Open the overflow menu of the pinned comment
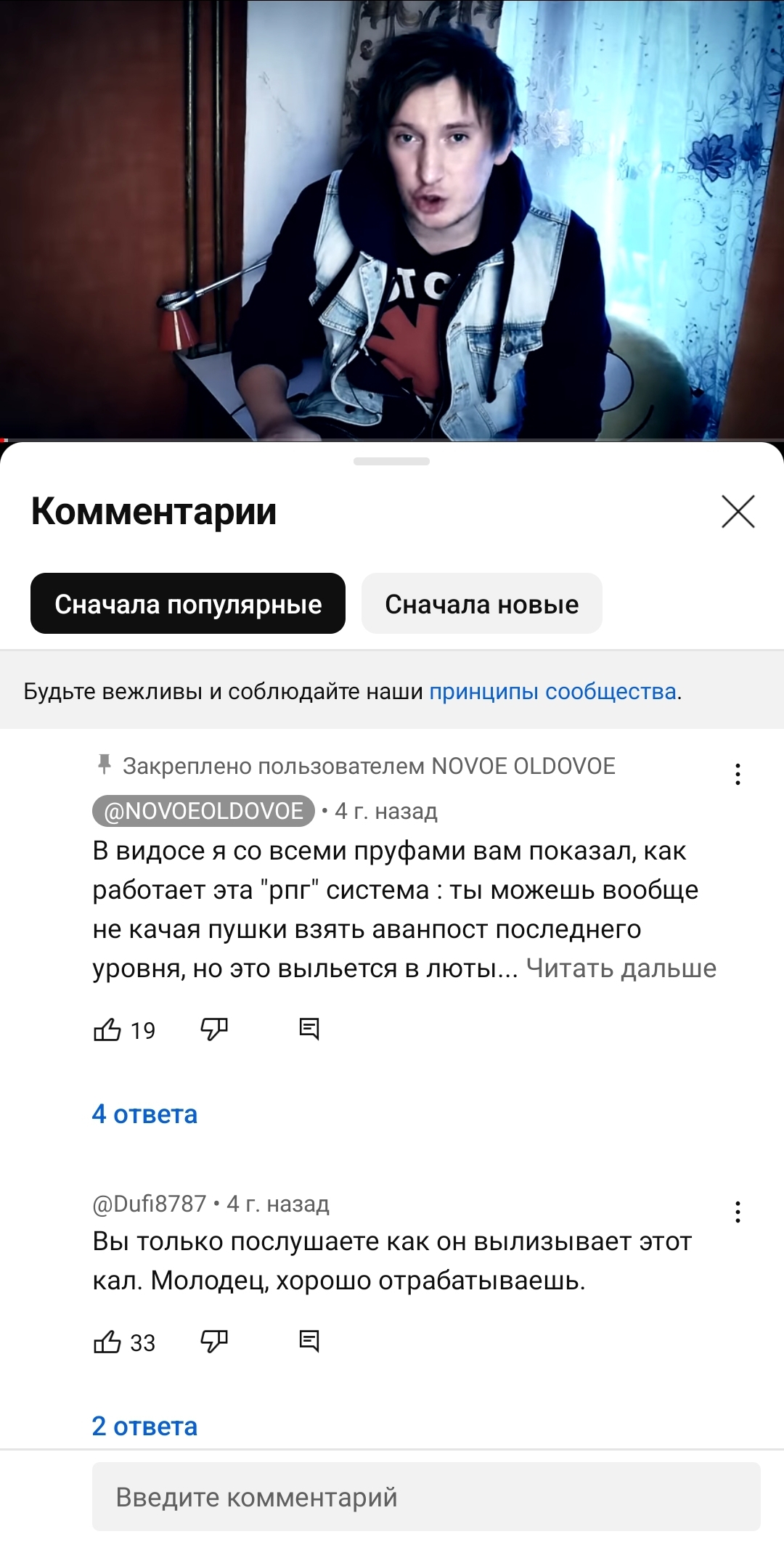Image resolution: width=784 pixels, height=1542 pixels. tap(738, 774)
